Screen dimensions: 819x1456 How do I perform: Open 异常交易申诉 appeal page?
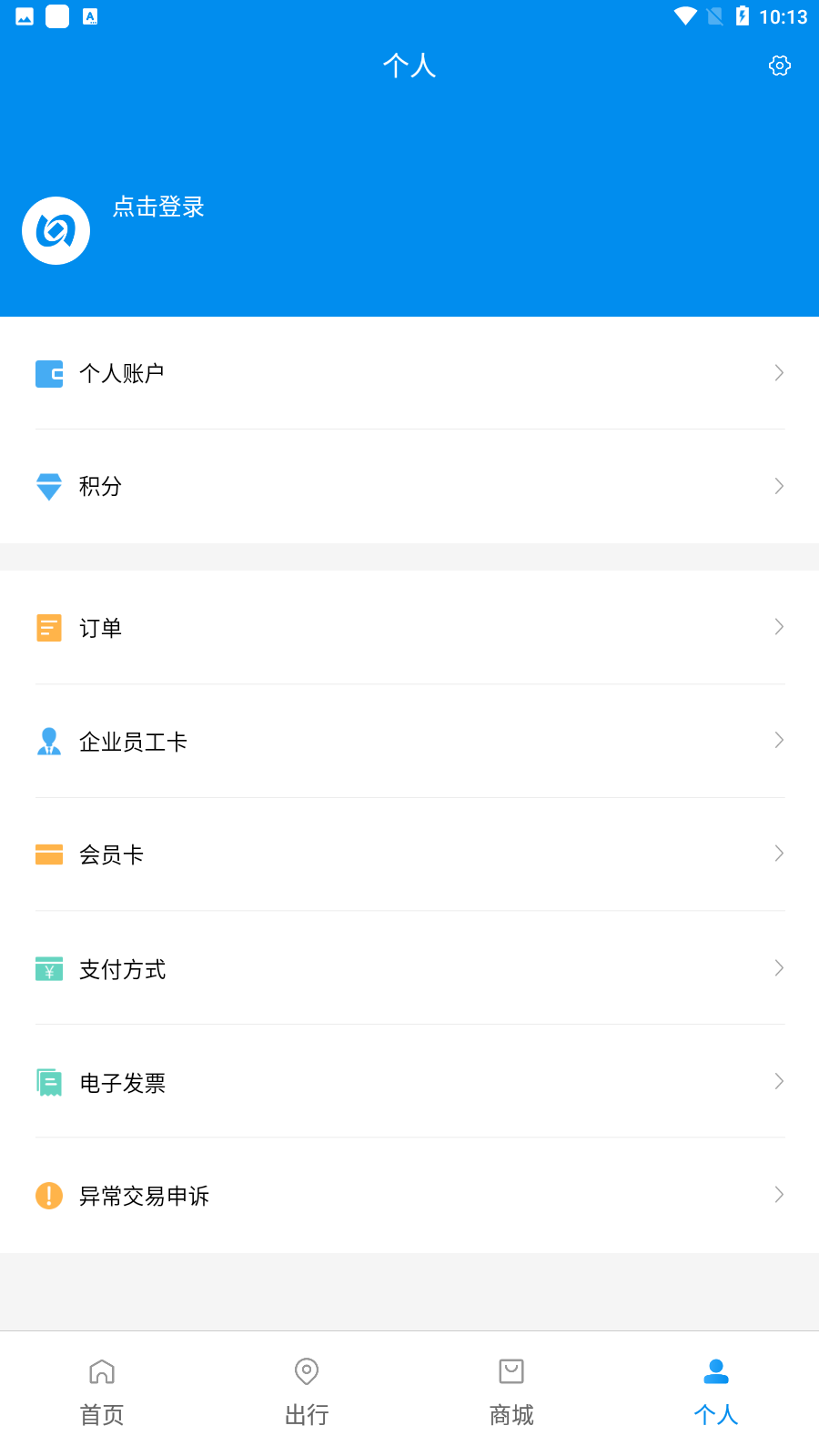pyautogui.click(x=409, y=1196)
